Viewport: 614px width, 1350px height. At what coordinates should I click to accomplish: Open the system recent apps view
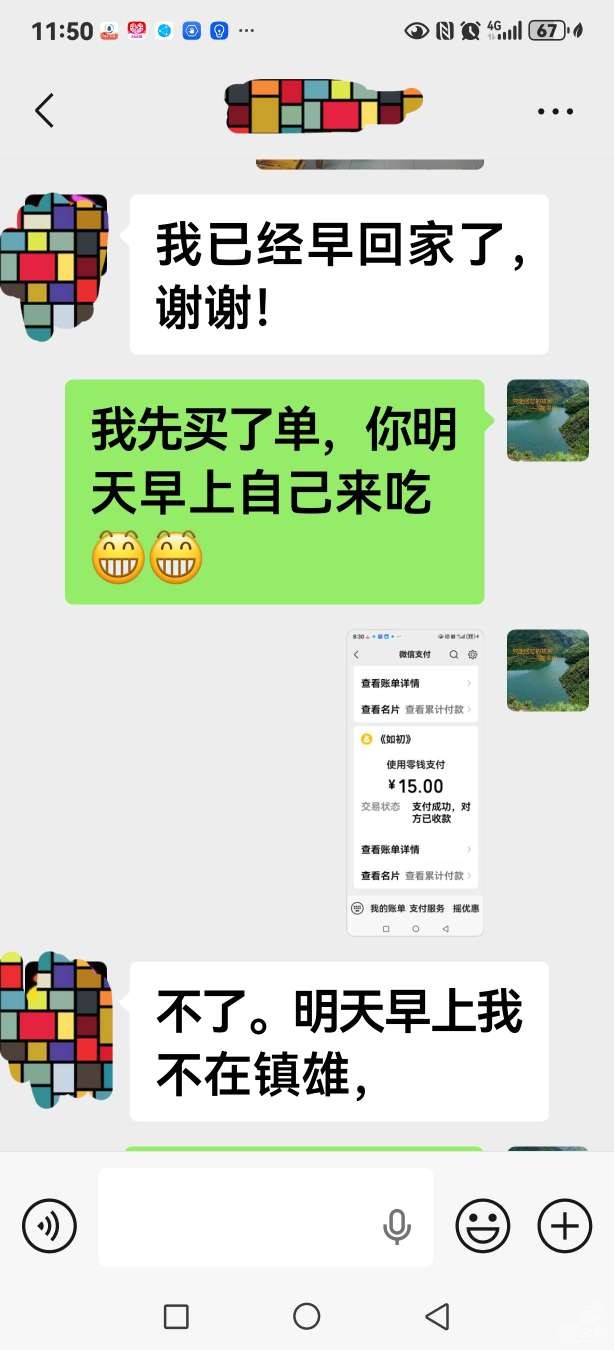176,1316
